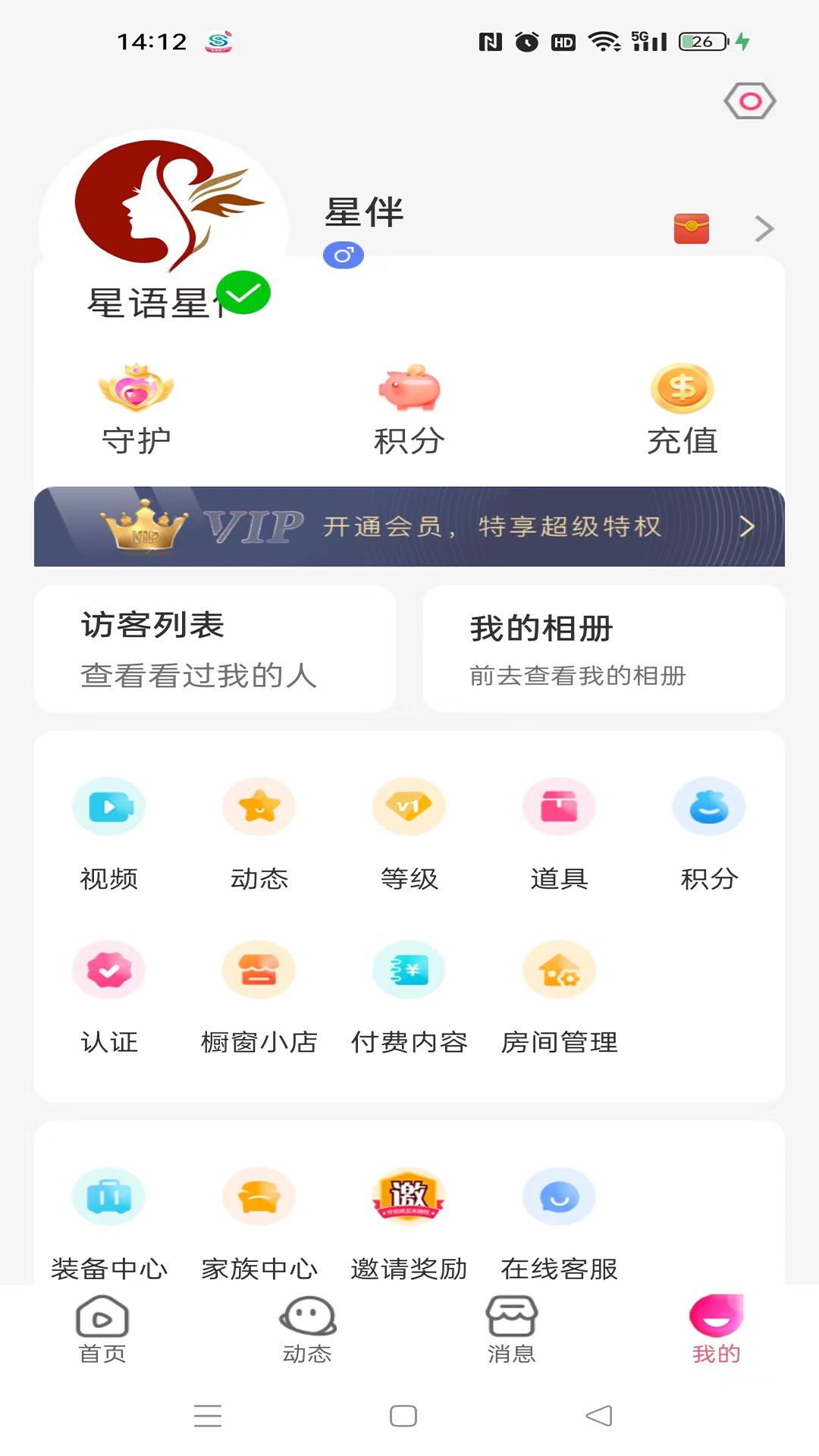Check my 等级 level
The height and width of the screenshot is (1456, 819).
click(x=409, y=833)
